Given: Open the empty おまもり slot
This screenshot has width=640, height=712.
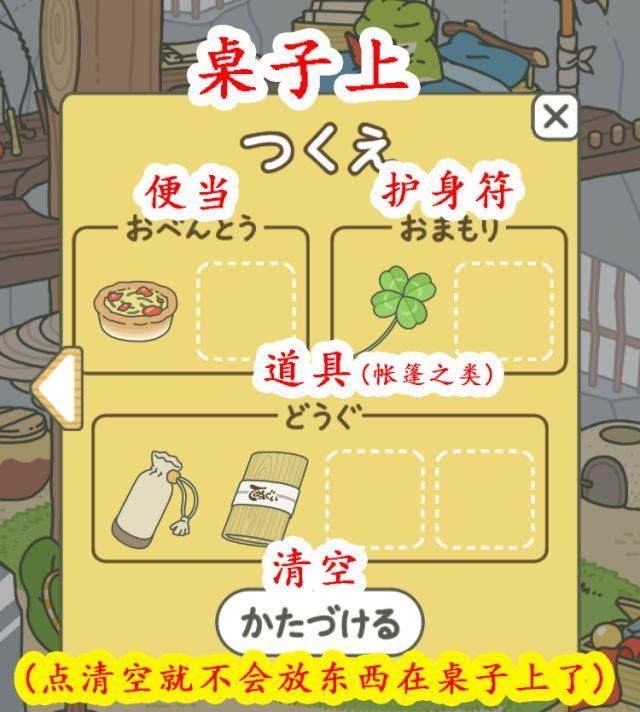Looking at the screenshot, I should (x=503, y=310).
